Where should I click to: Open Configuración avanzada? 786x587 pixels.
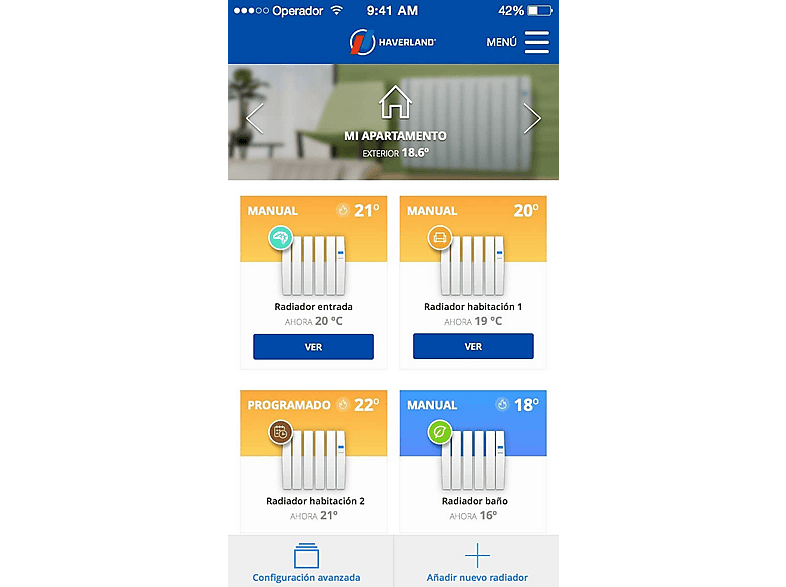[x=306, y=562]
